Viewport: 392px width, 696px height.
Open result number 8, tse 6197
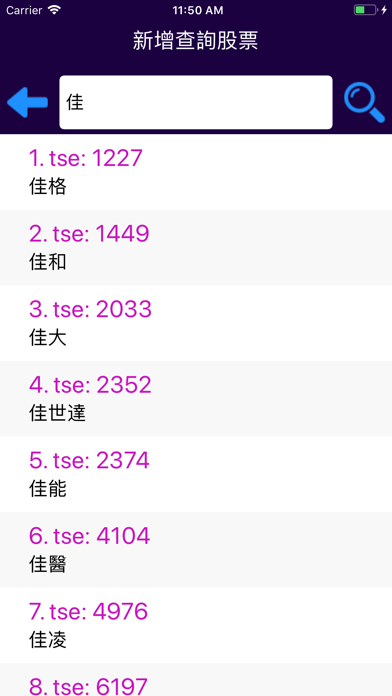click(x=196, y=680)
